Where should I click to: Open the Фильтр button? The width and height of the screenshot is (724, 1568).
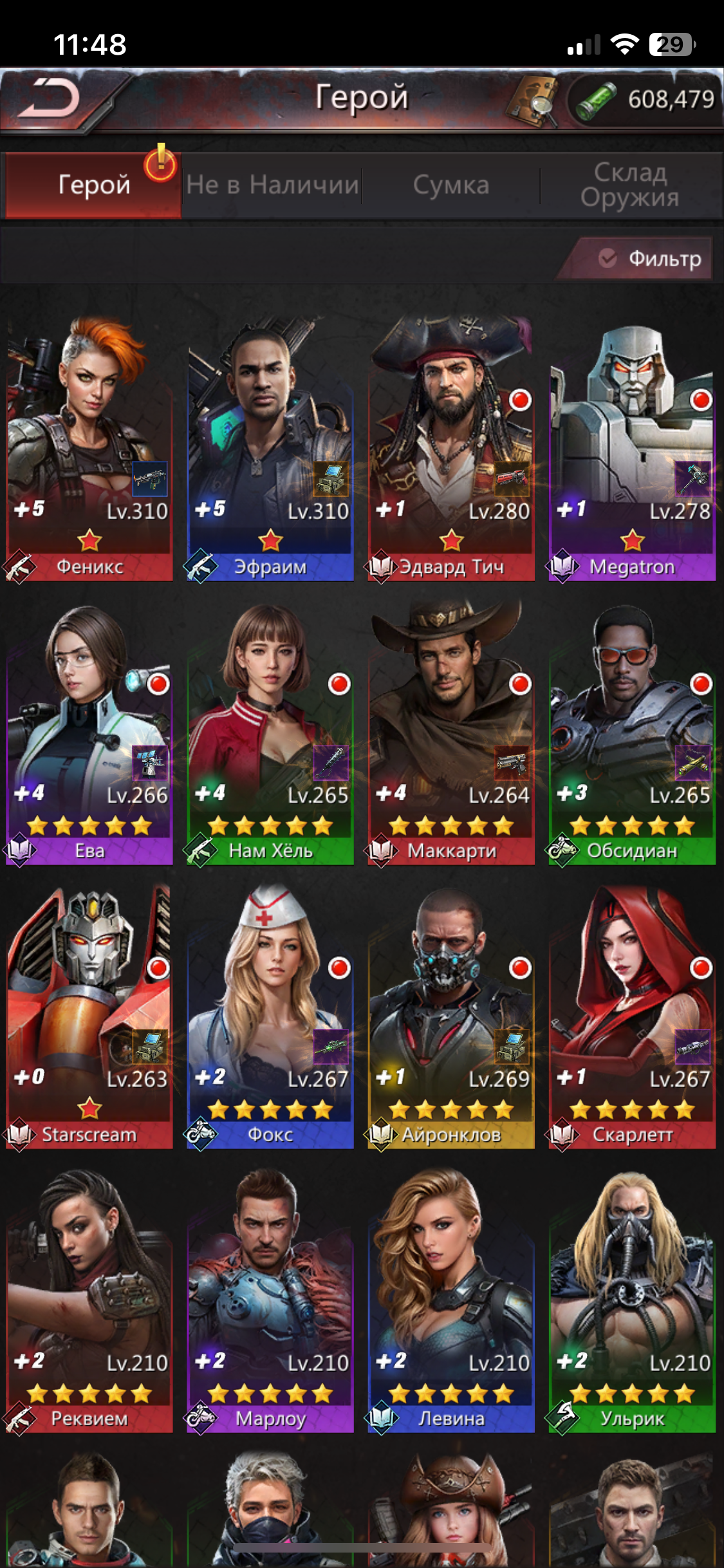(x=650, y=259)
